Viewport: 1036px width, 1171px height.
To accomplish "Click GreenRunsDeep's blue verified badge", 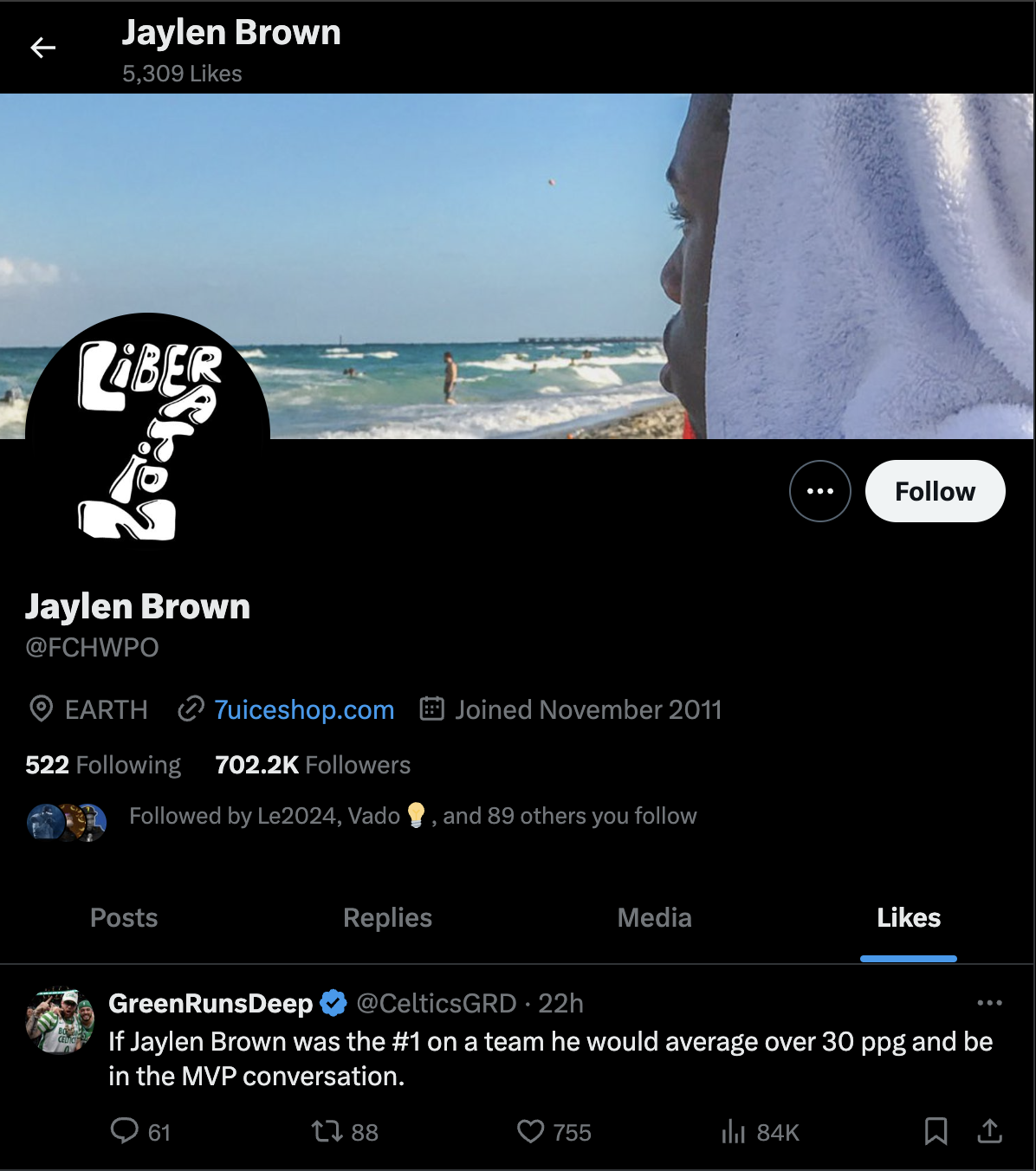I will (x=333, y=1003).
